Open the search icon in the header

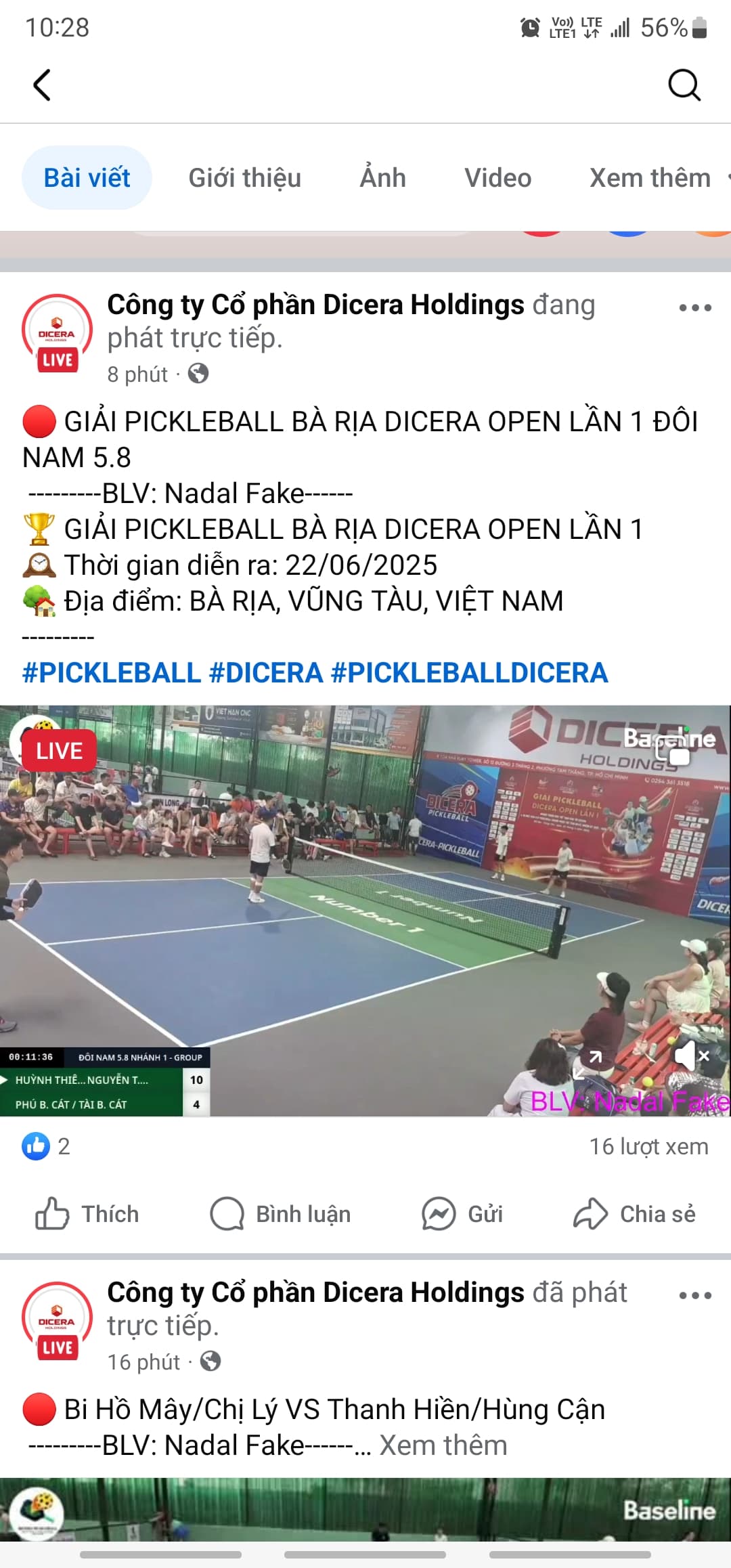point(684,85)
